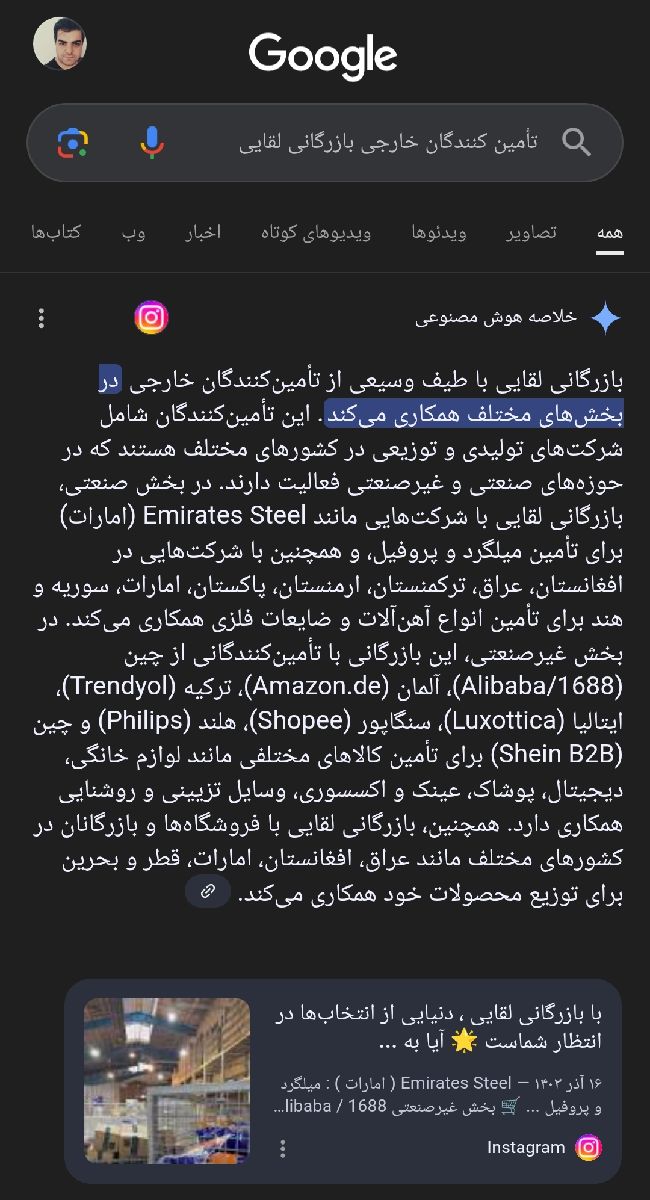650x1200 pixels.
Task: Tap the magnifier search icon
Action: 577,143
